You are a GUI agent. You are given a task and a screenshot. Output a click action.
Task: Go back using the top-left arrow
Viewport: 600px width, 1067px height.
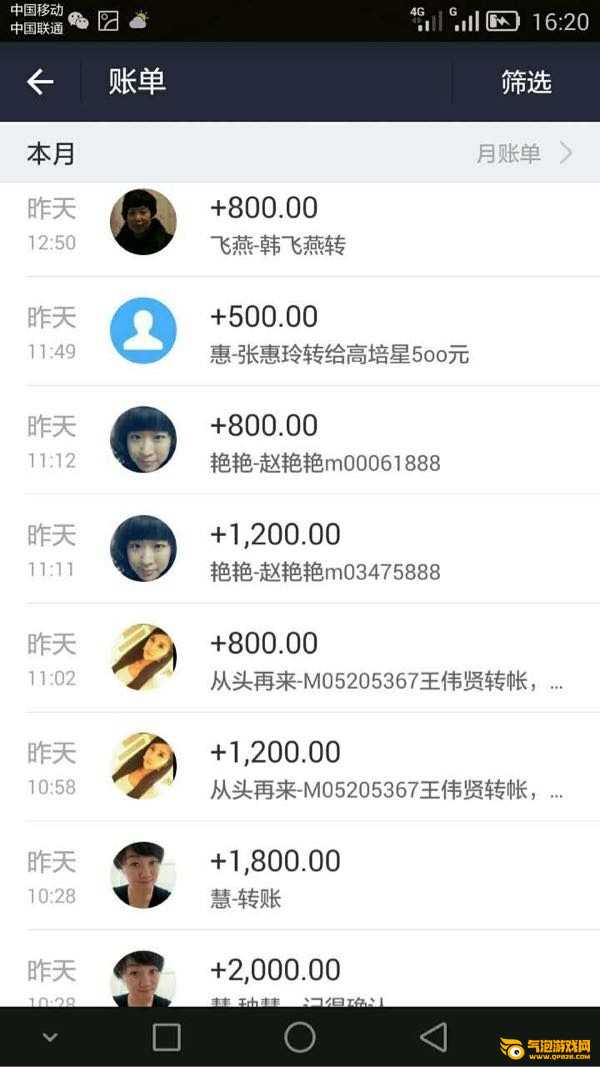(40, 82)
